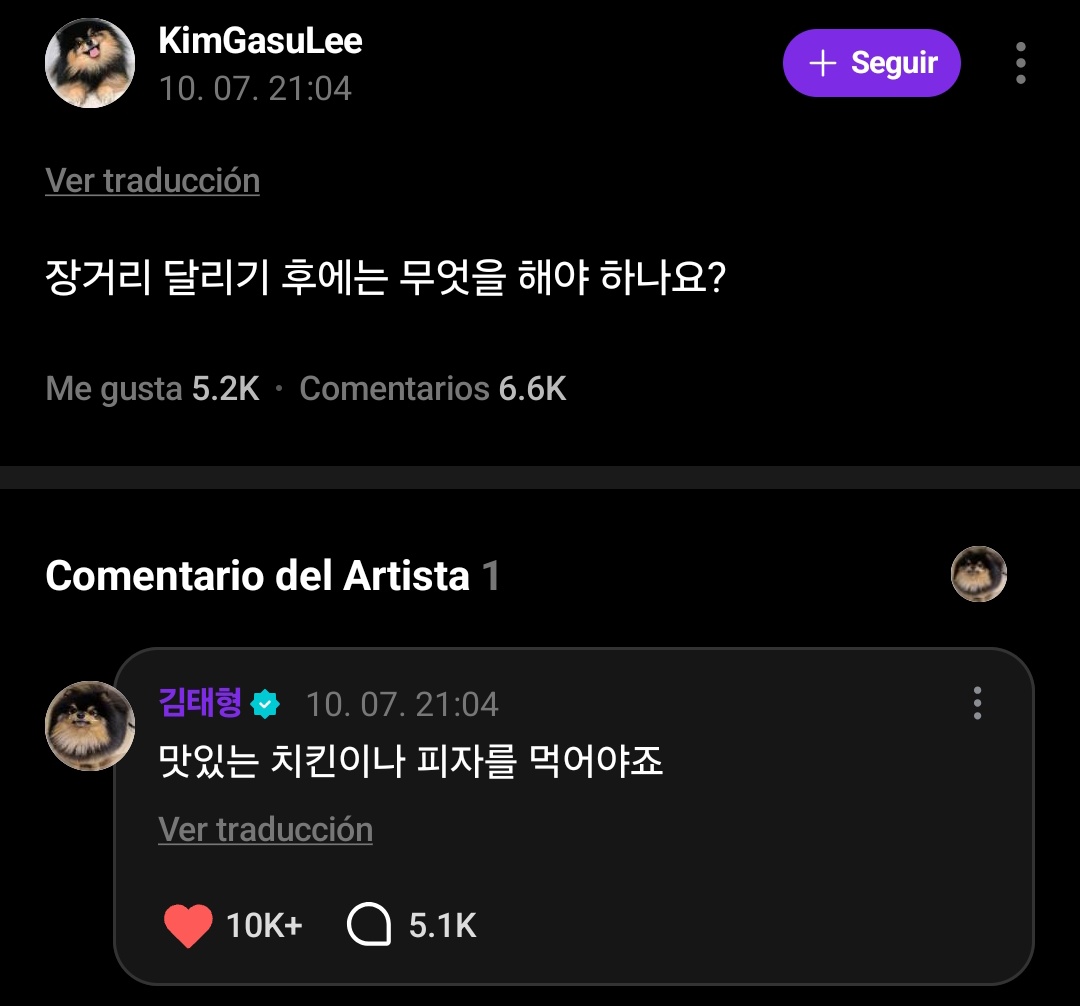Image resolution: width=1080 pixels, height=1006 pixels.
Task: Open 김태형's profile avatar beside the comment
Action: point(90,726)
